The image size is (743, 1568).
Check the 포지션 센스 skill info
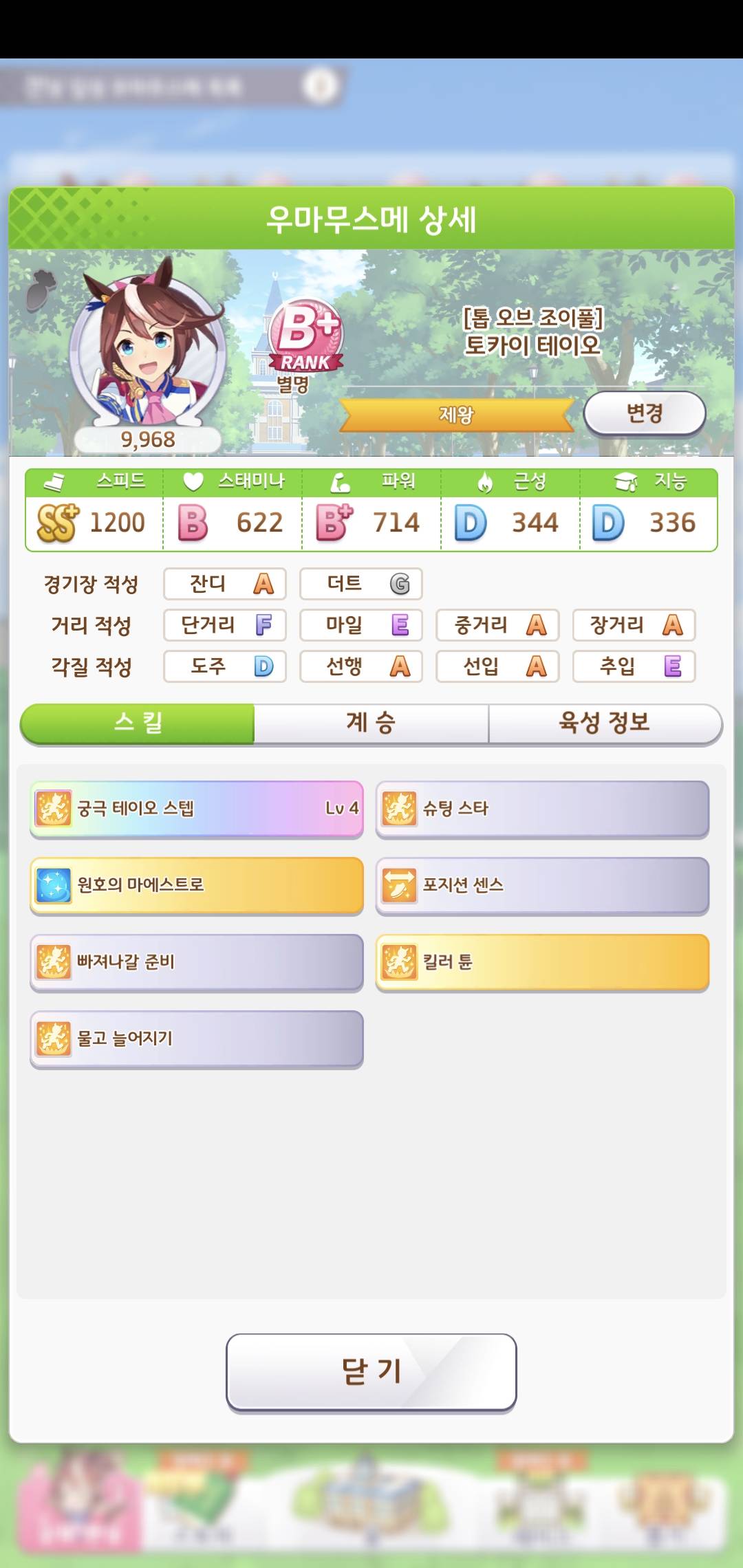click(x=542, y=885)
